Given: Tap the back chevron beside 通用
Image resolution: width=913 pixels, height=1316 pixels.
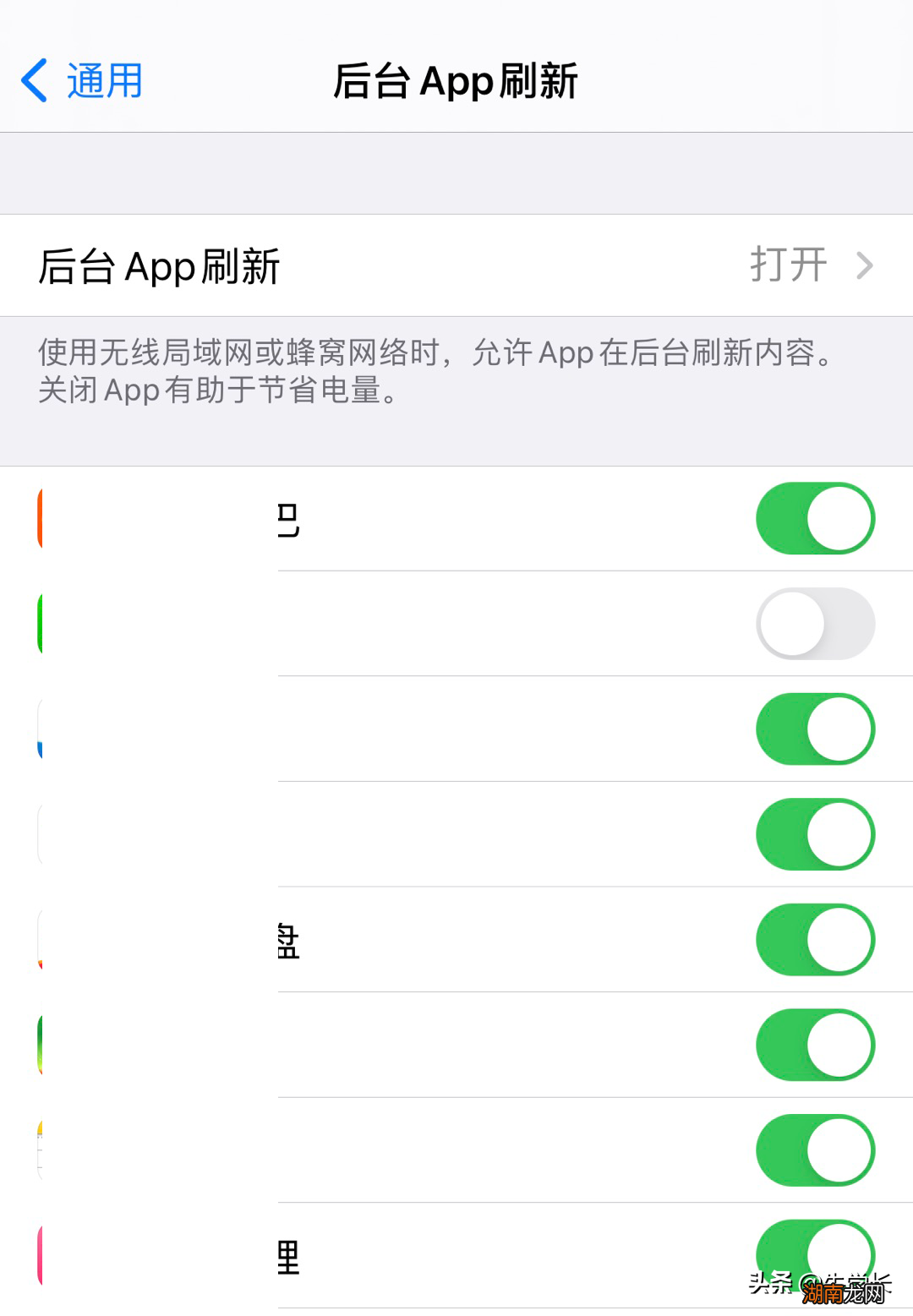Looking at the screenshot, I should click(32, 81).
